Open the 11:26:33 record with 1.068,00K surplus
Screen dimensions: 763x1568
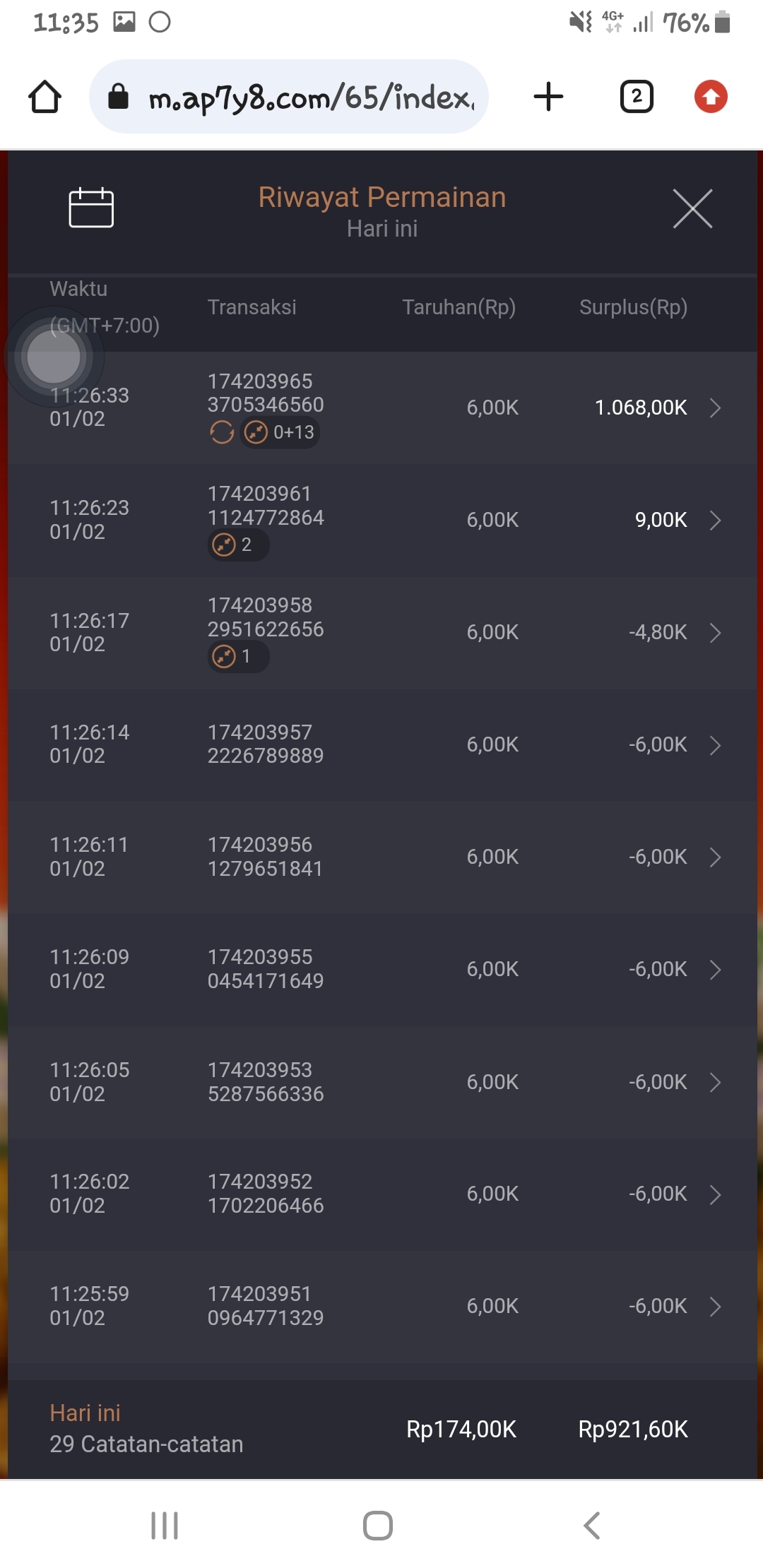point(715,408)
